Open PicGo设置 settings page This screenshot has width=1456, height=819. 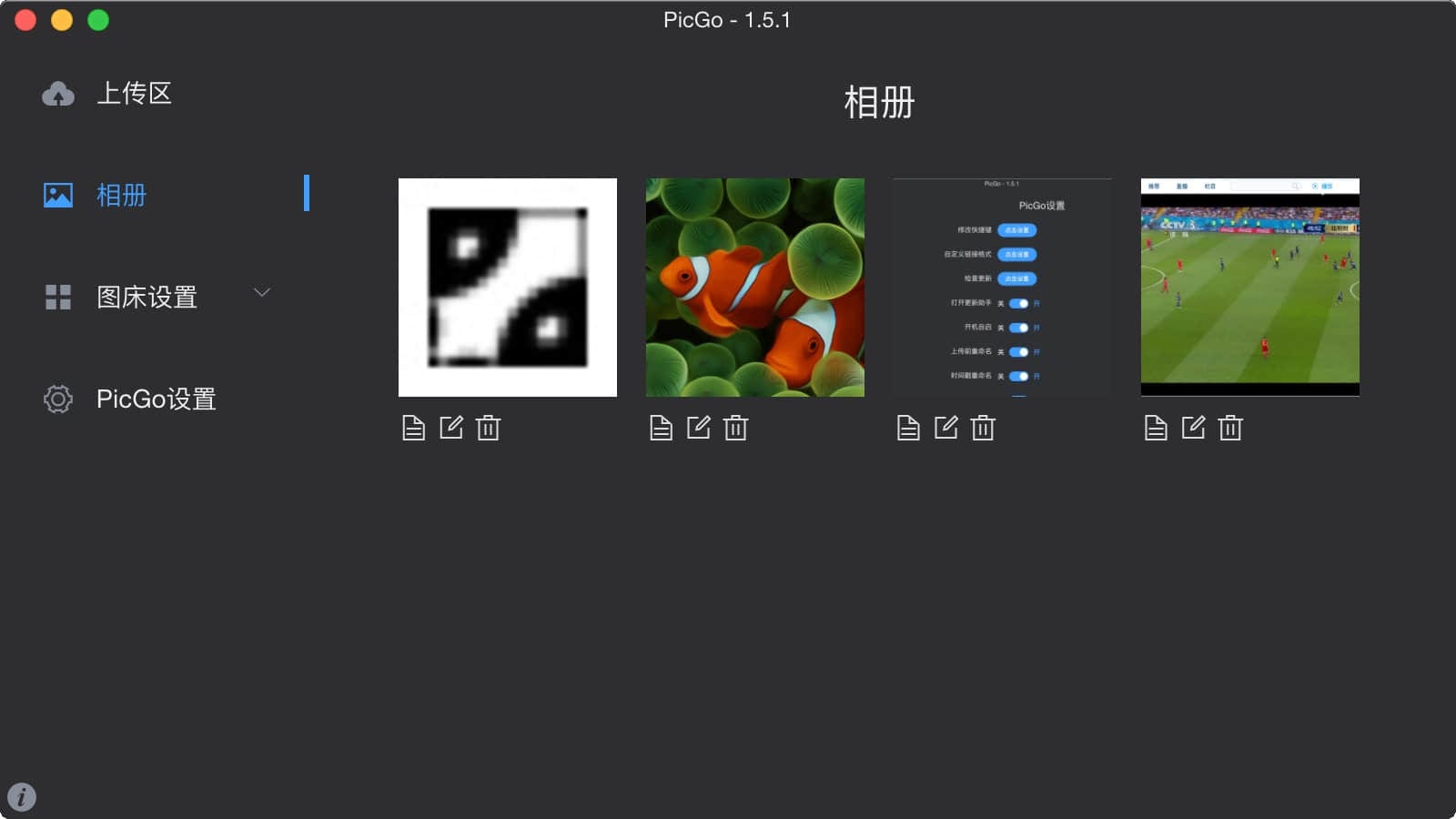[155, 399]
